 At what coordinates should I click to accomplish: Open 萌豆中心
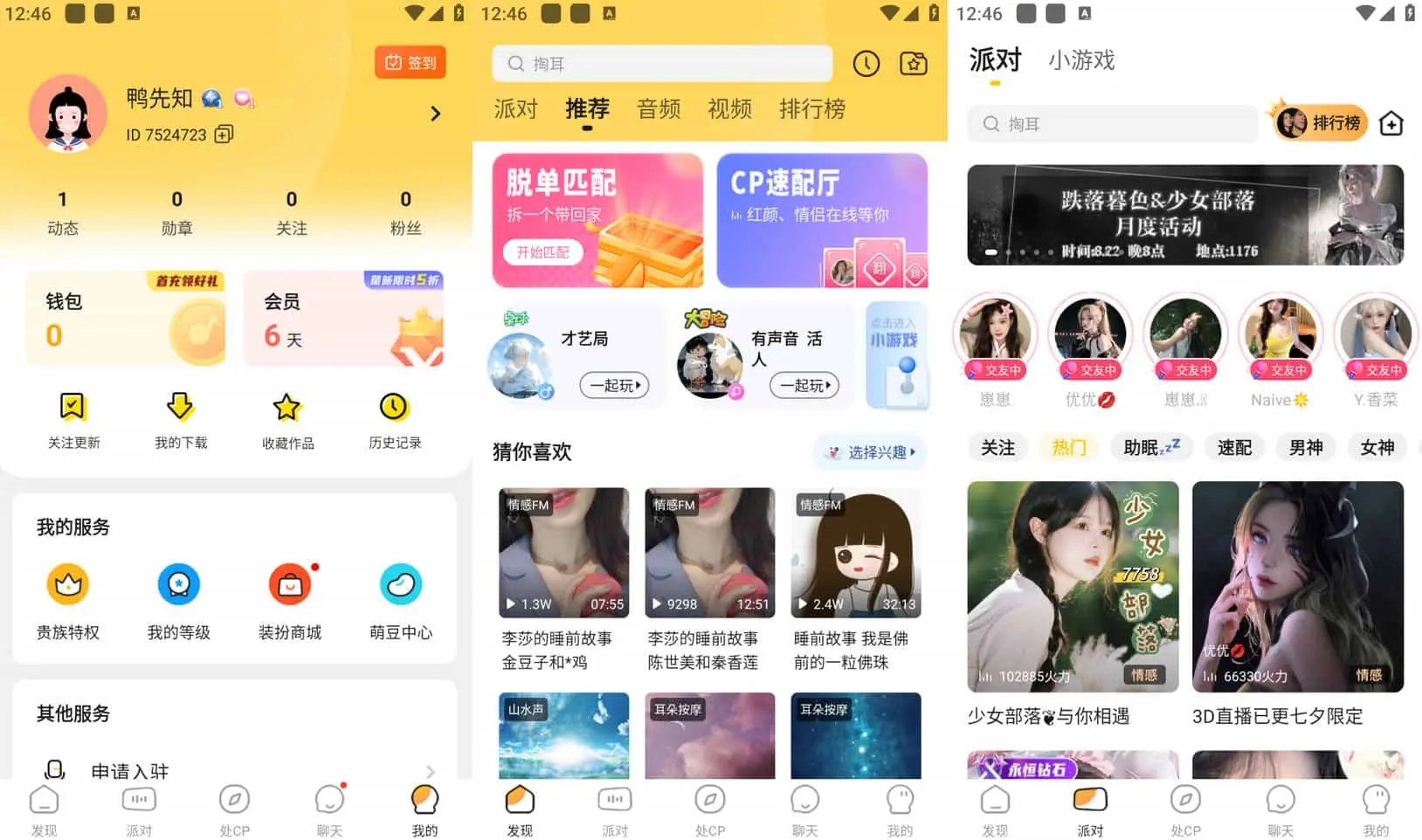(401, 601)
